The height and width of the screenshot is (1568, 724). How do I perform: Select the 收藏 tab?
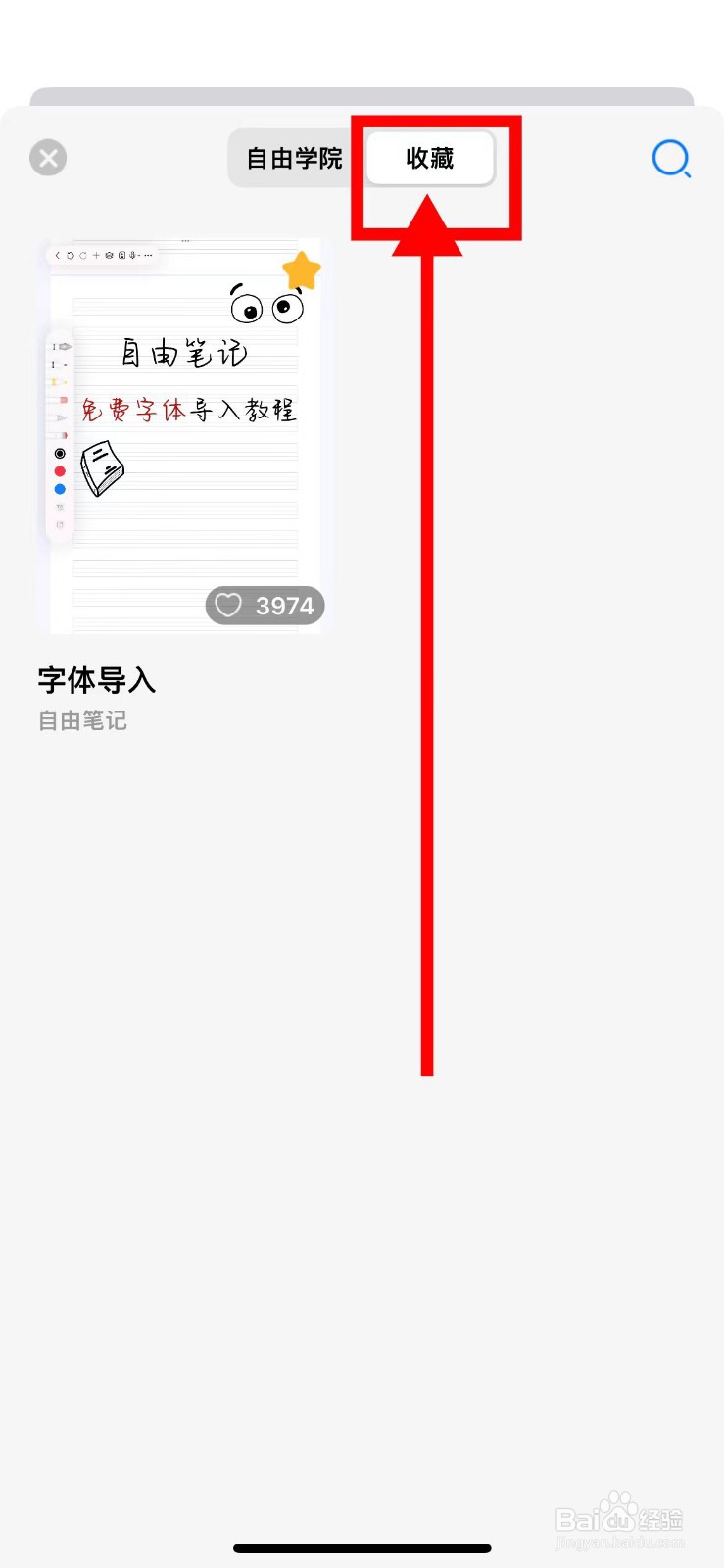coord(429,158)
